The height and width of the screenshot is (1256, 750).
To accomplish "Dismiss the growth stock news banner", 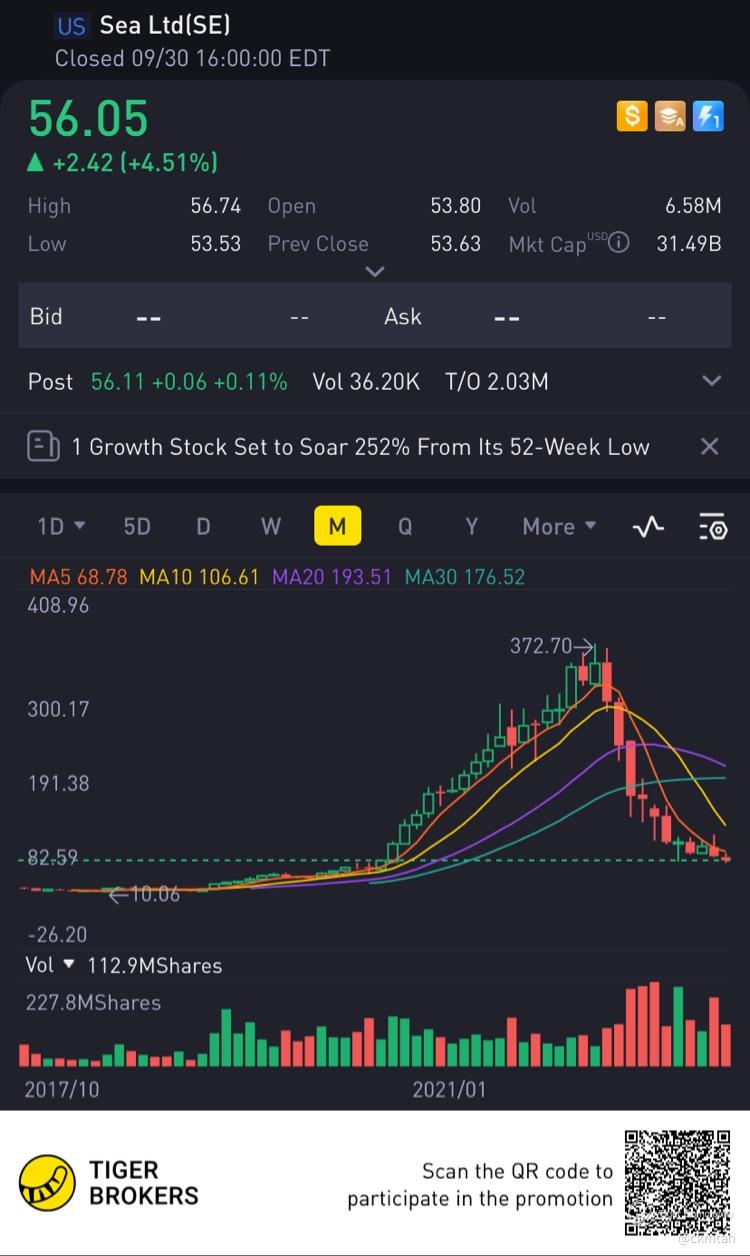I will click(709, 446).
